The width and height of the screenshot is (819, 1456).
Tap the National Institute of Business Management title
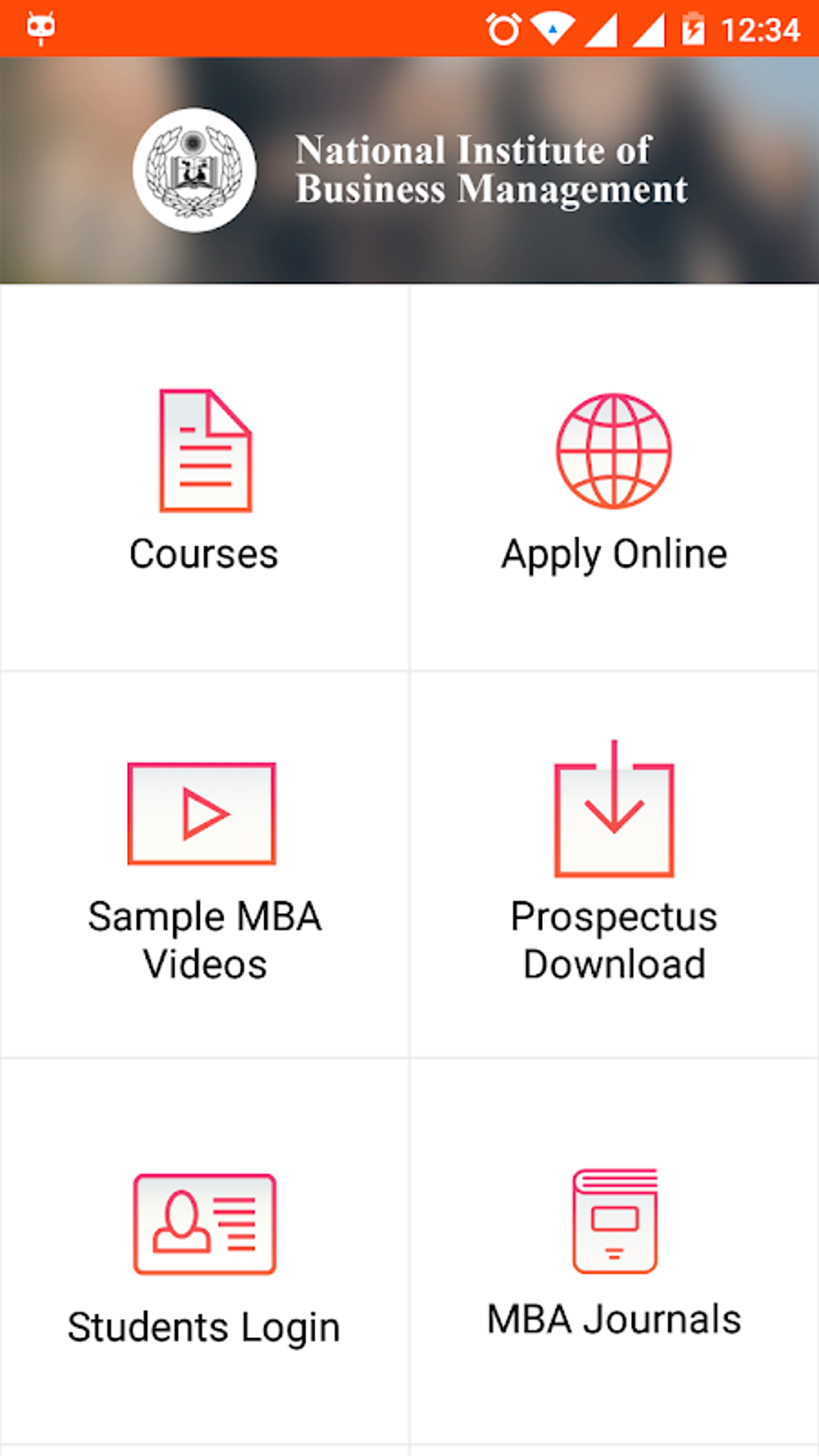pos(493,169)
